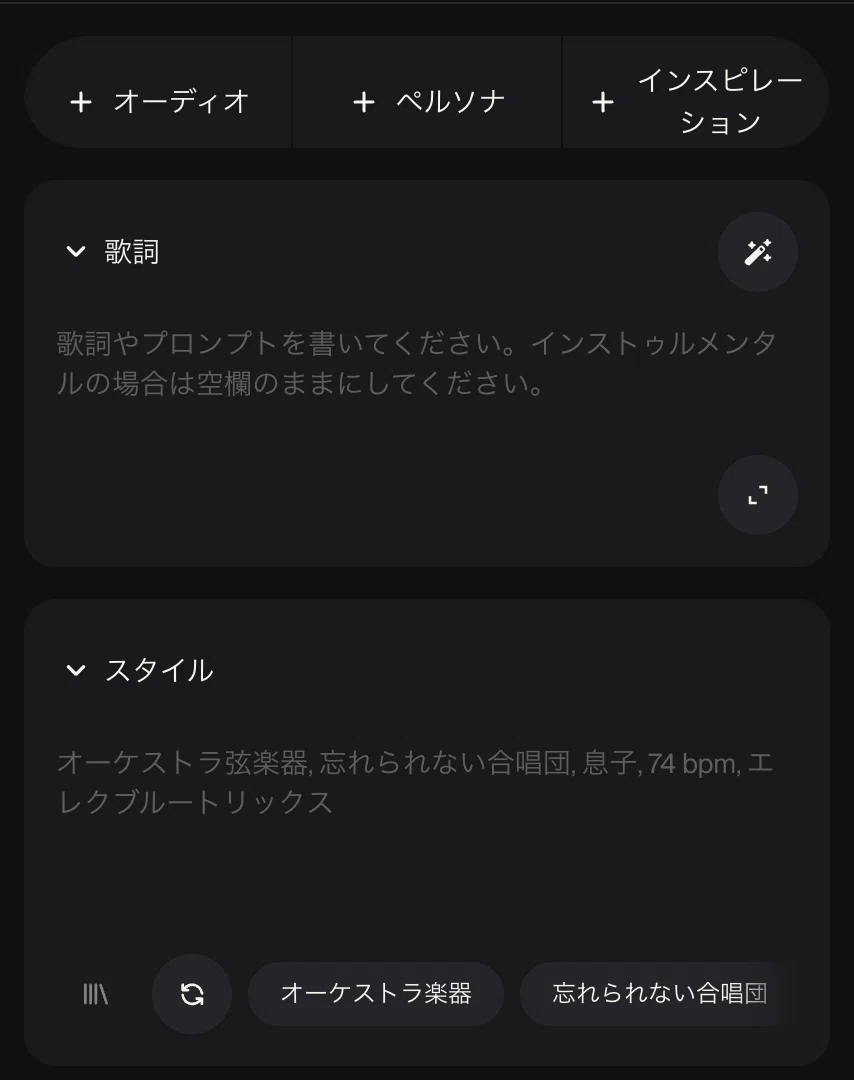Select the インスピレーション add button

(696, 101)
